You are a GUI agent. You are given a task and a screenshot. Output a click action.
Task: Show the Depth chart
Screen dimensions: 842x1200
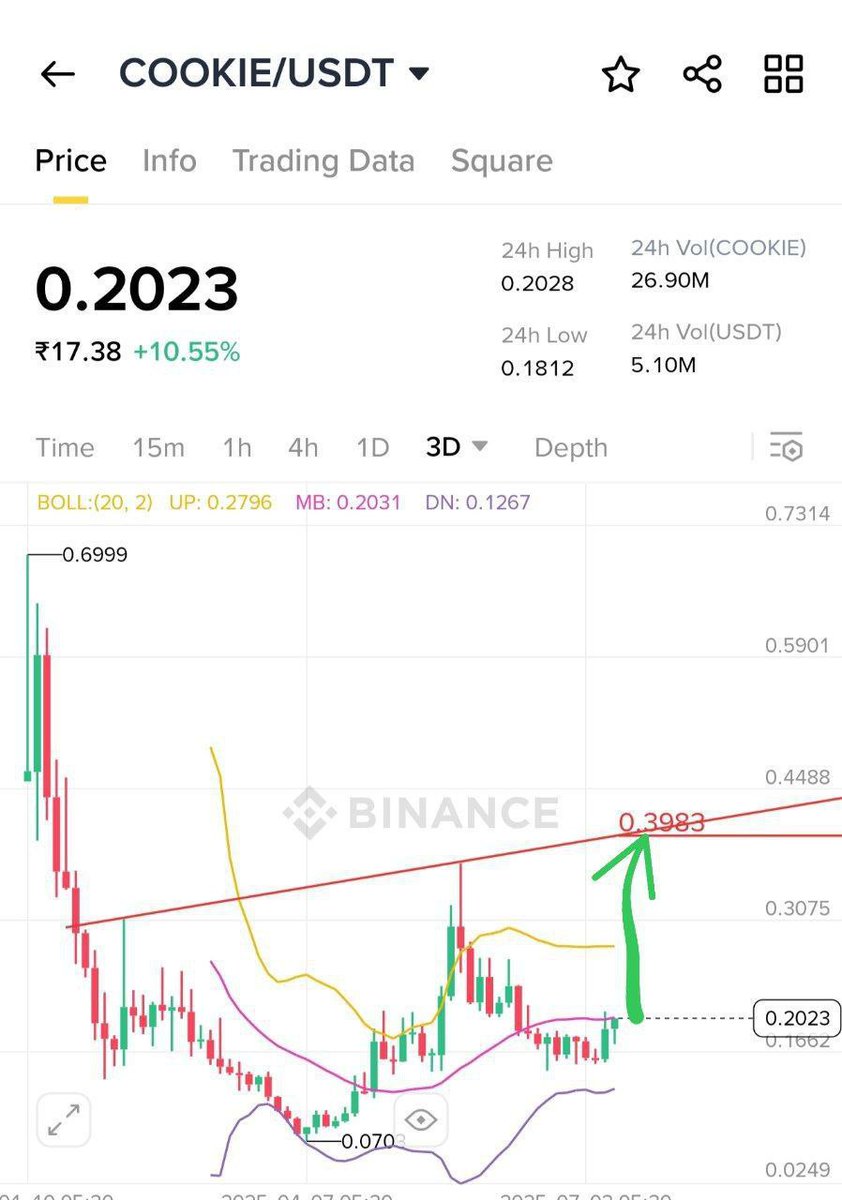click(x=570, y=448)
